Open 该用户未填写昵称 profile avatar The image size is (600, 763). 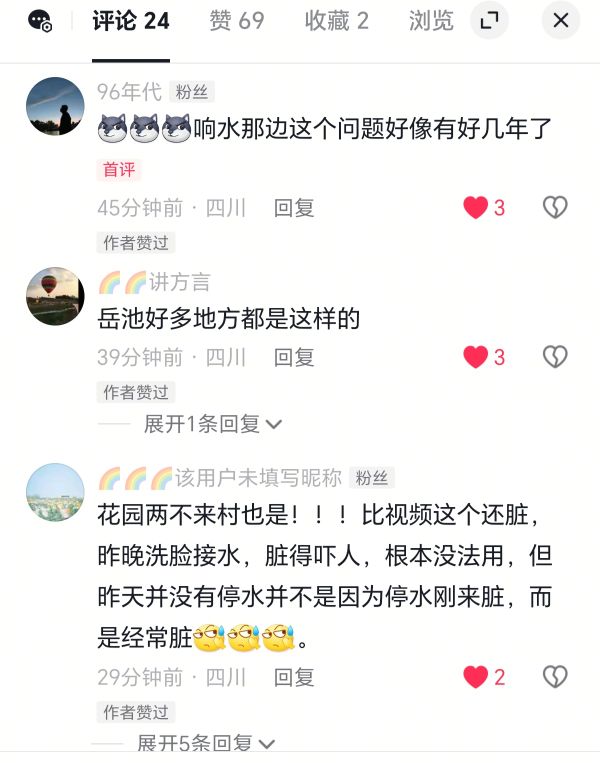click(x=55, y=492)
